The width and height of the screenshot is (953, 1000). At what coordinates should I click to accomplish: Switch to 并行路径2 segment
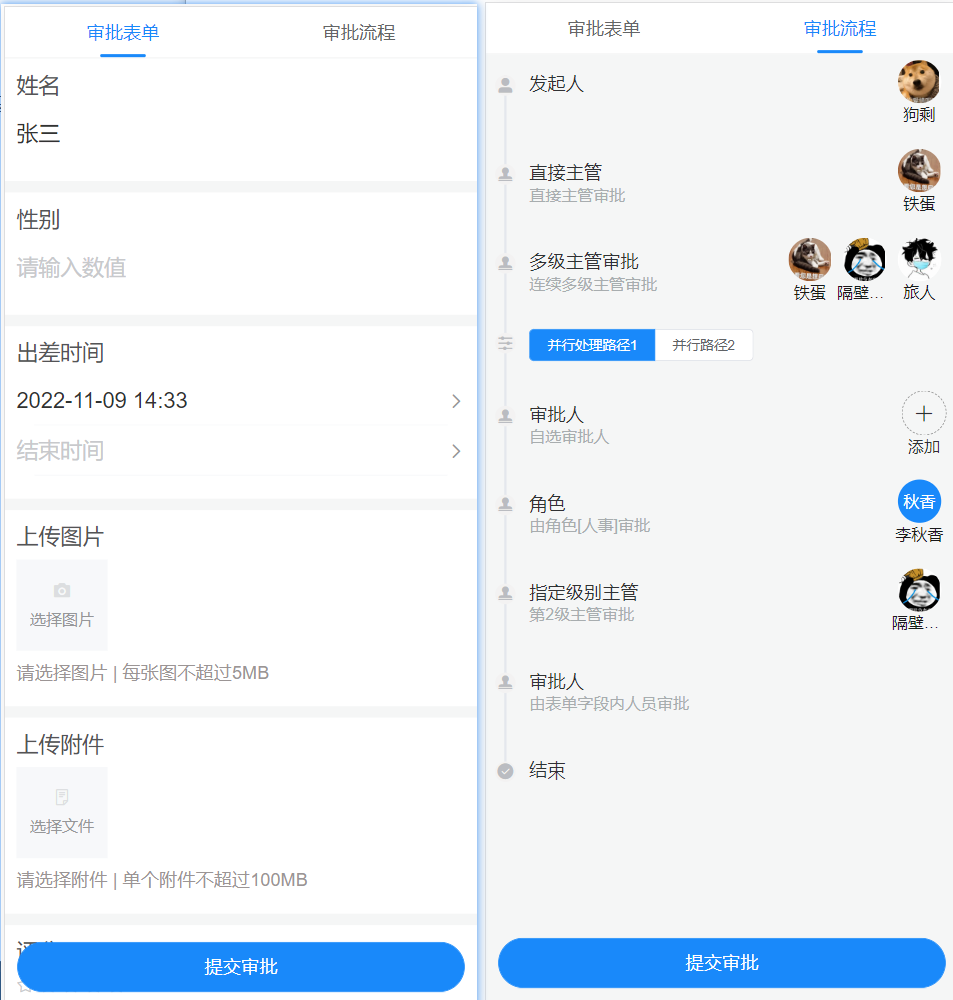coord(703,345)
